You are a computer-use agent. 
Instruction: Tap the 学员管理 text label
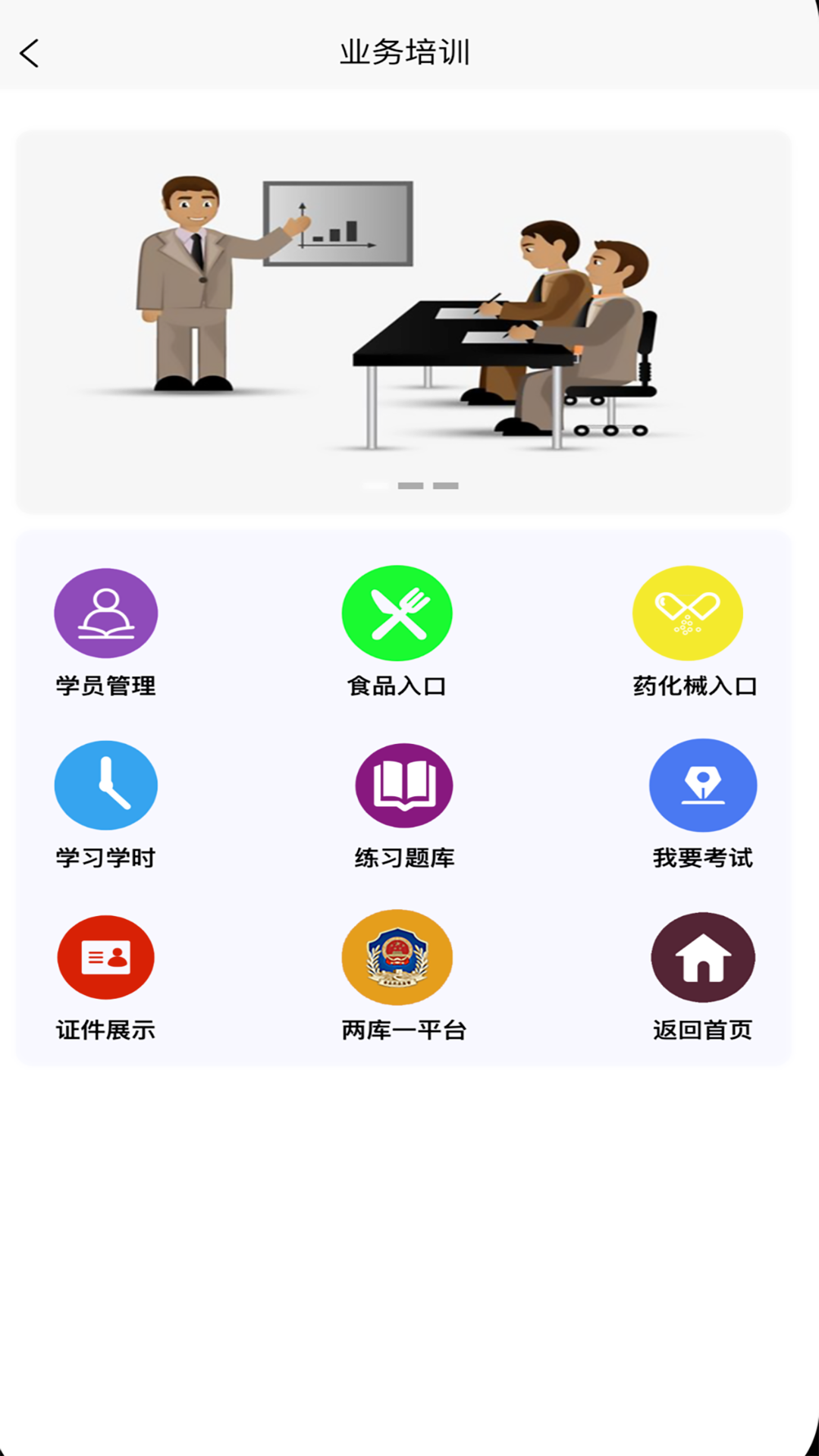pyautogui.click(x=106, y=686)
